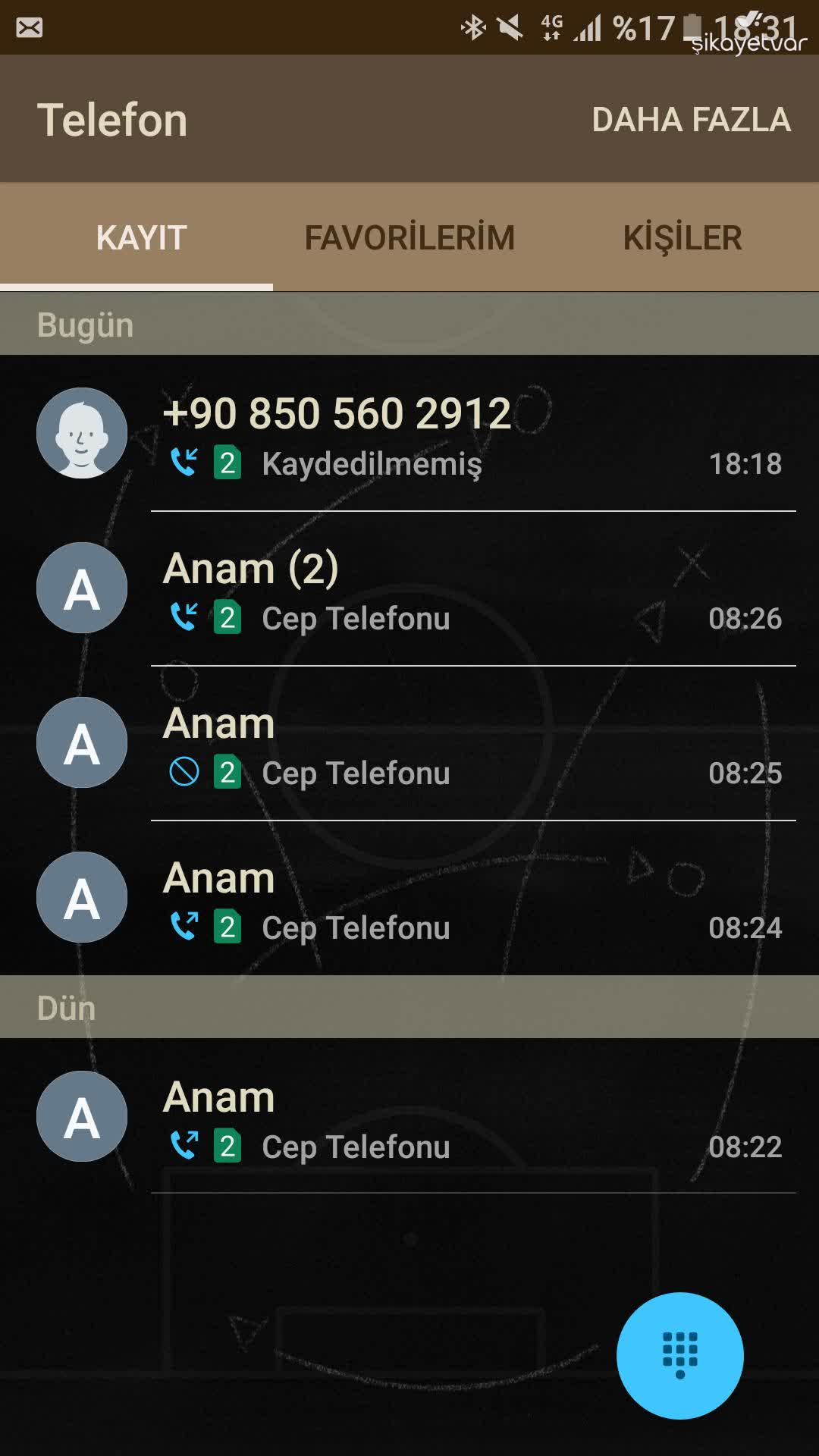Tap the Telefon title

112,118
